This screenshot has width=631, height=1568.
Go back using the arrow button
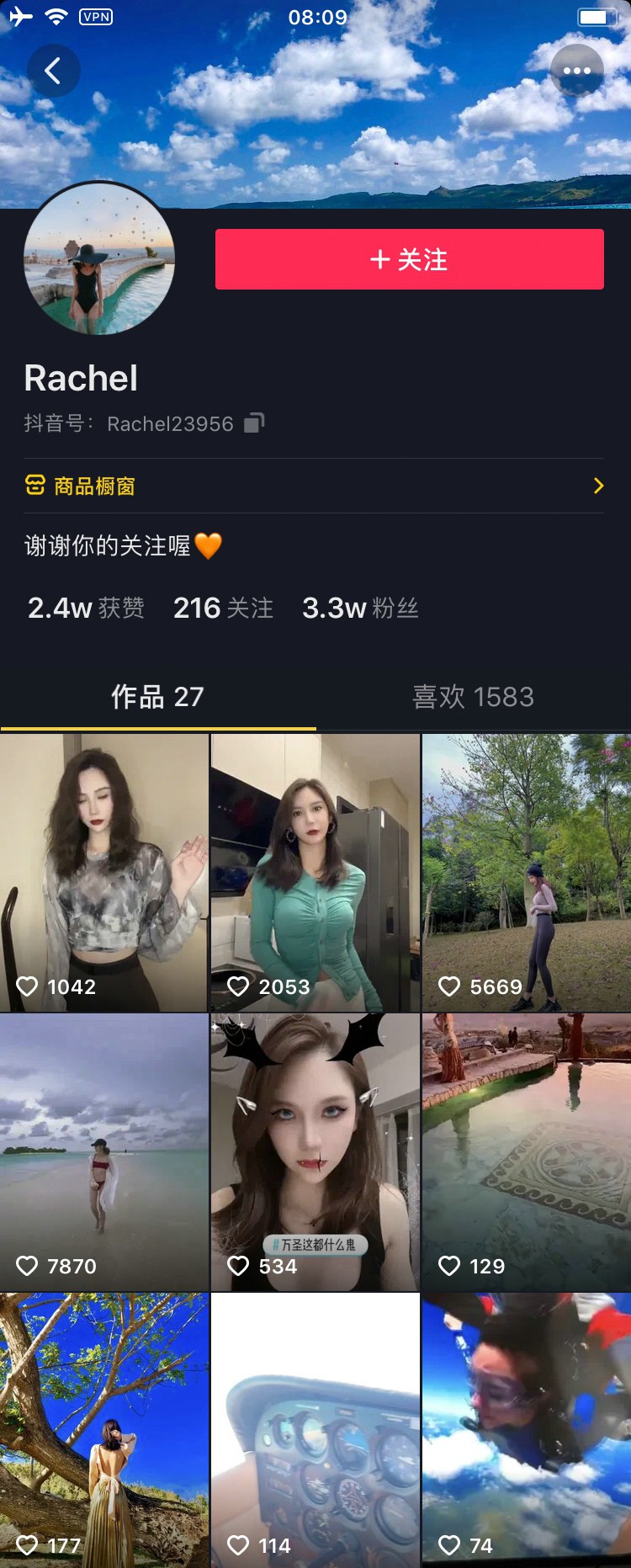pyautogui.click(x=53, y=71)
